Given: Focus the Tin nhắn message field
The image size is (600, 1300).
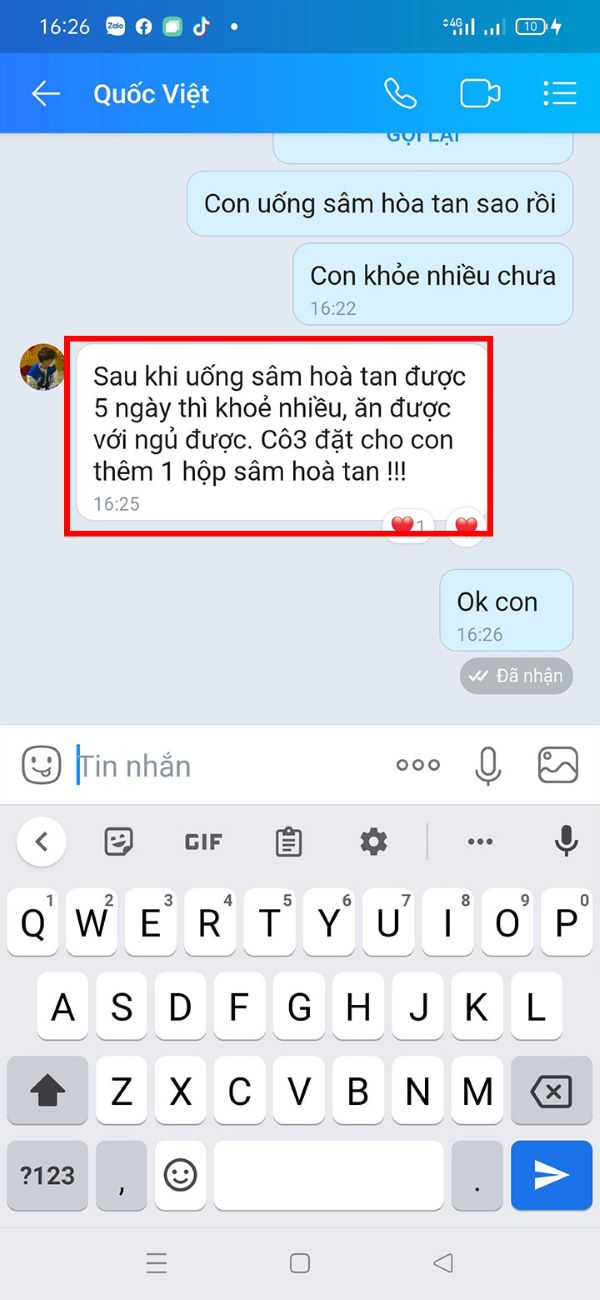Looking at the screenshot, I should [230, 766].
